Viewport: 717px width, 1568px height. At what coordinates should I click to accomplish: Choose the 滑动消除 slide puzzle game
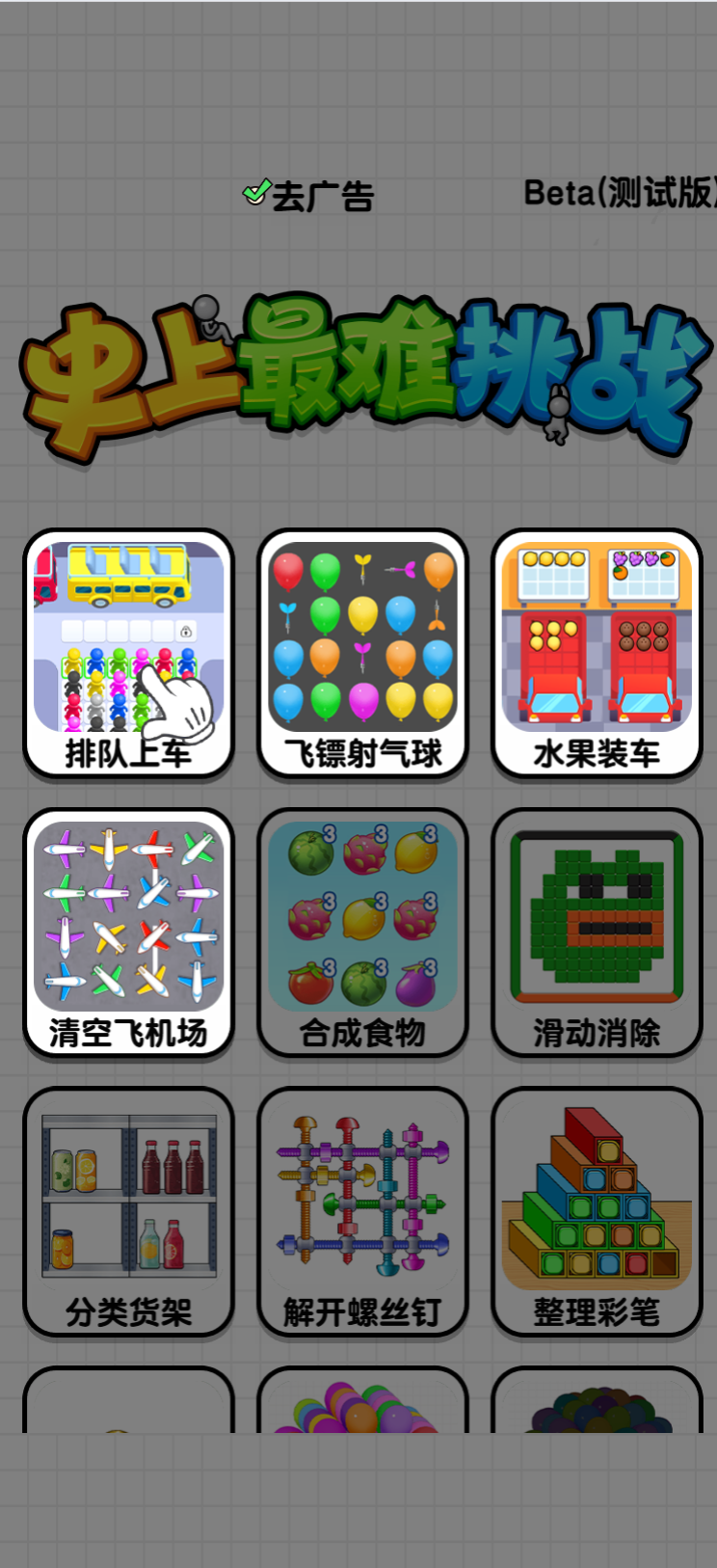597,933
